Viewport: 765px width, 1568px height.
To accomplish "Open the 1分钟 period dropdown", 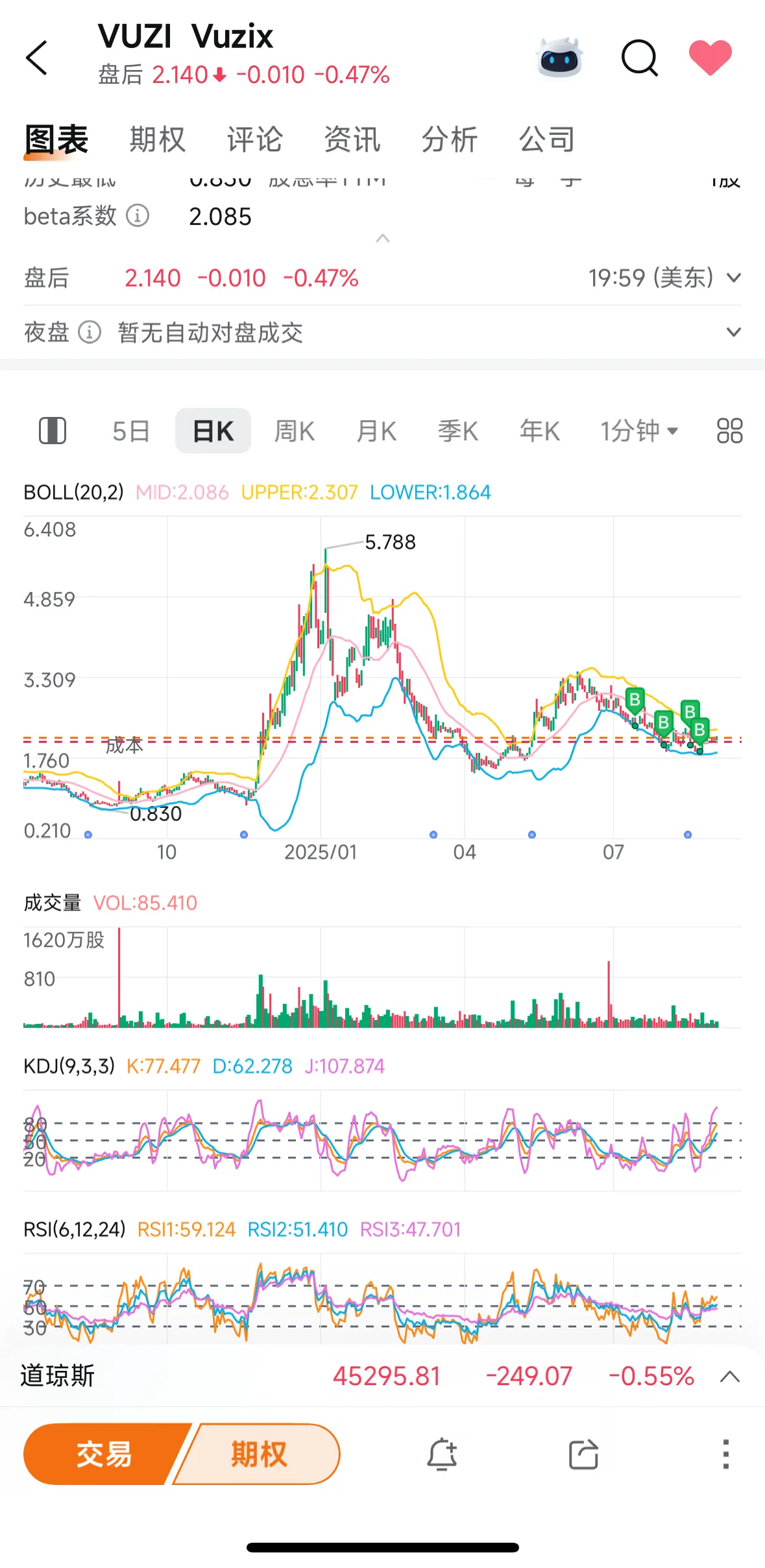I will (638, 430).
